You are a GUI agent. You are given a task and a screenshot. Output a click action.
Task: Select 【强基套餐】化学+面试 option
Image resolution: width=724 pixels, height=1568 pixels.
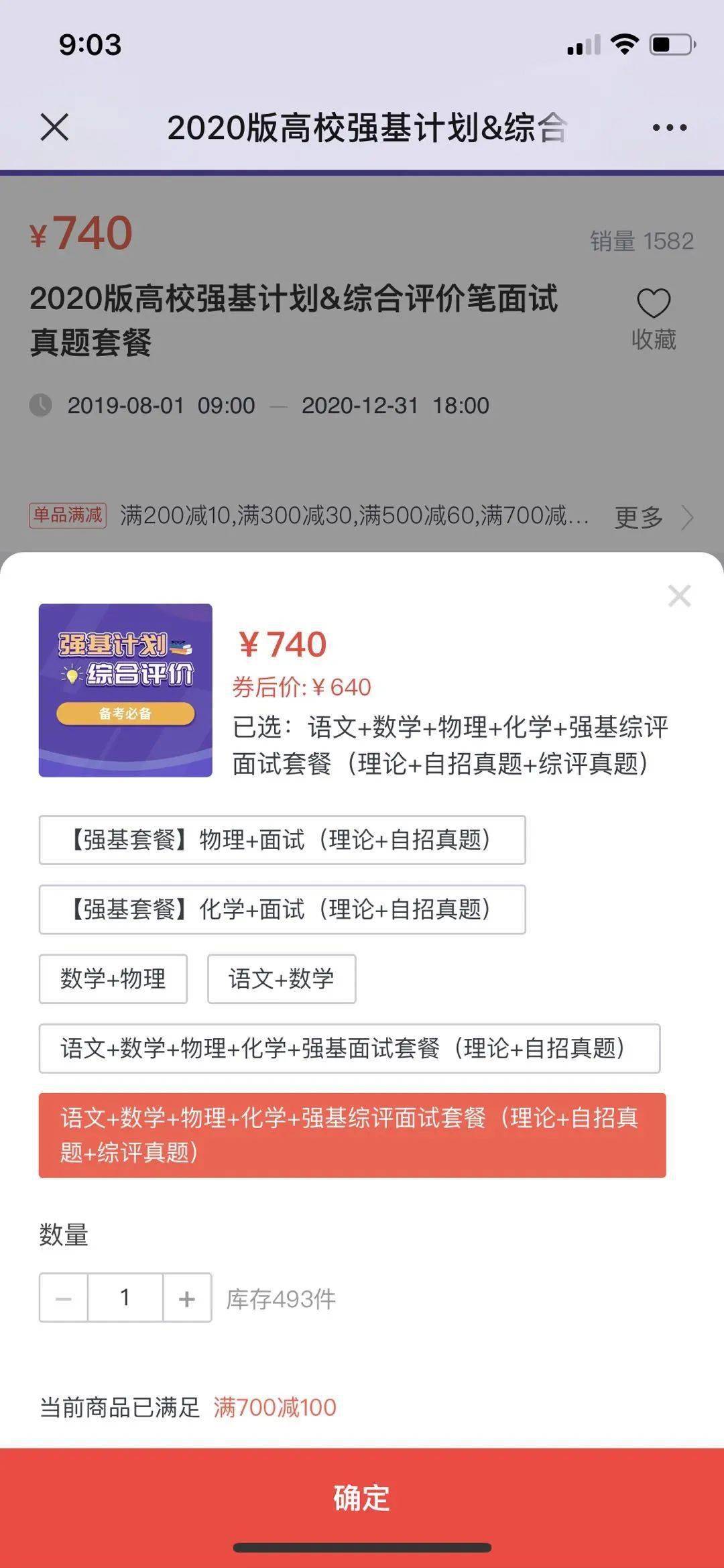[x=282, y=909]
